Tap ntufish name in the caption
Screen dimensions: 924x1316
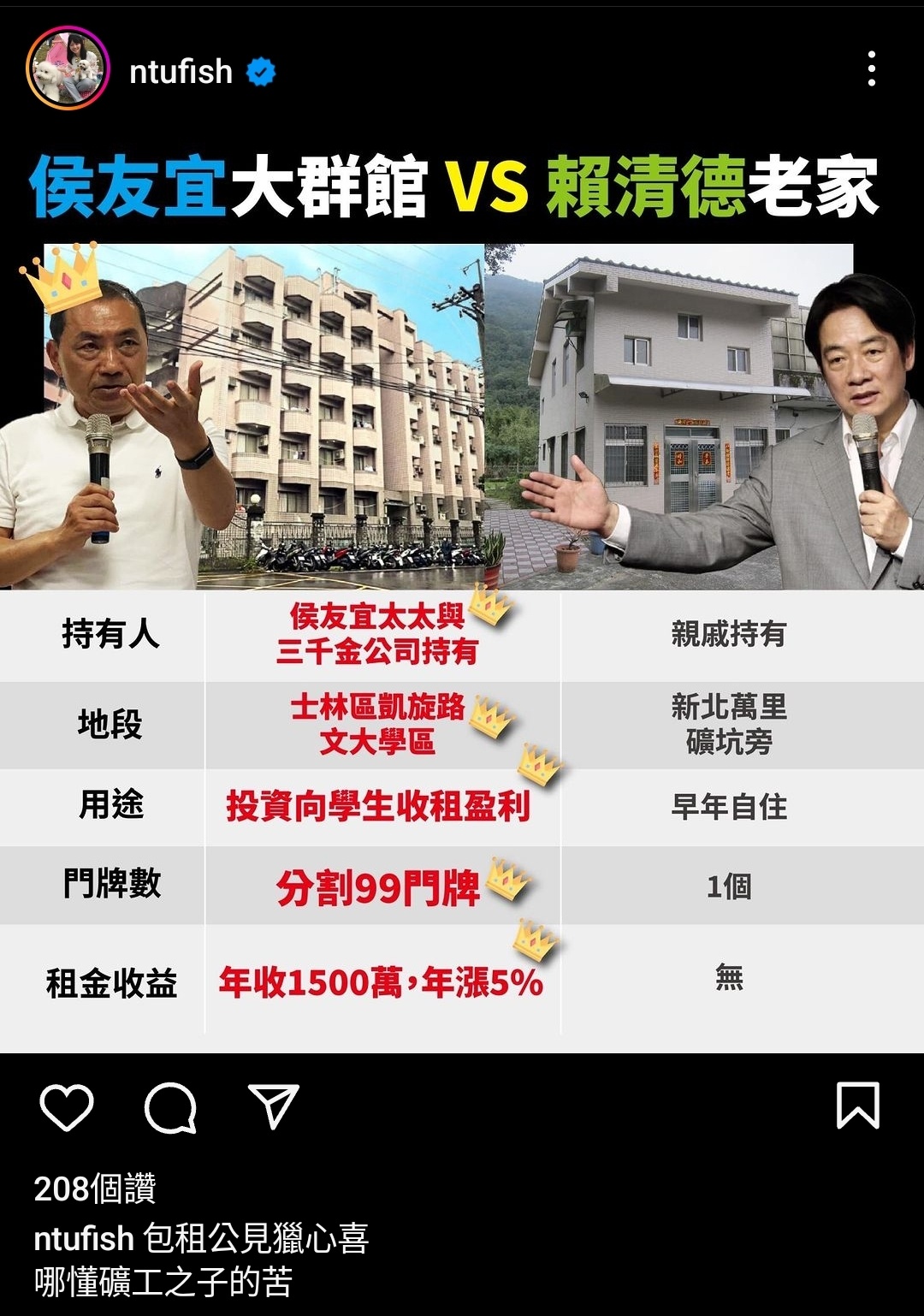point(84,1238)
